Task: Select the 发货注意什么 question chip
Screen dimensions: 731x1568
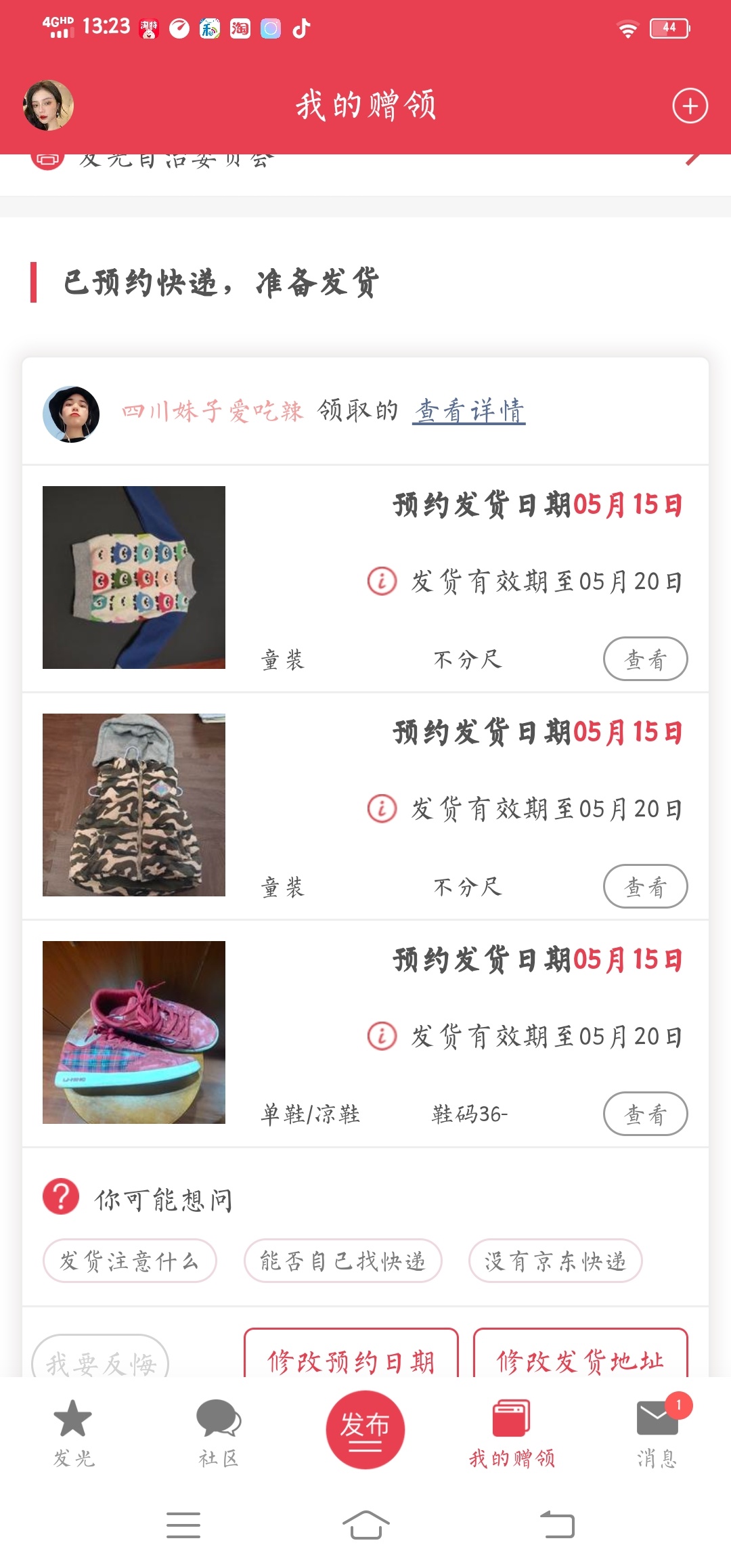Action: (129, 1261)
